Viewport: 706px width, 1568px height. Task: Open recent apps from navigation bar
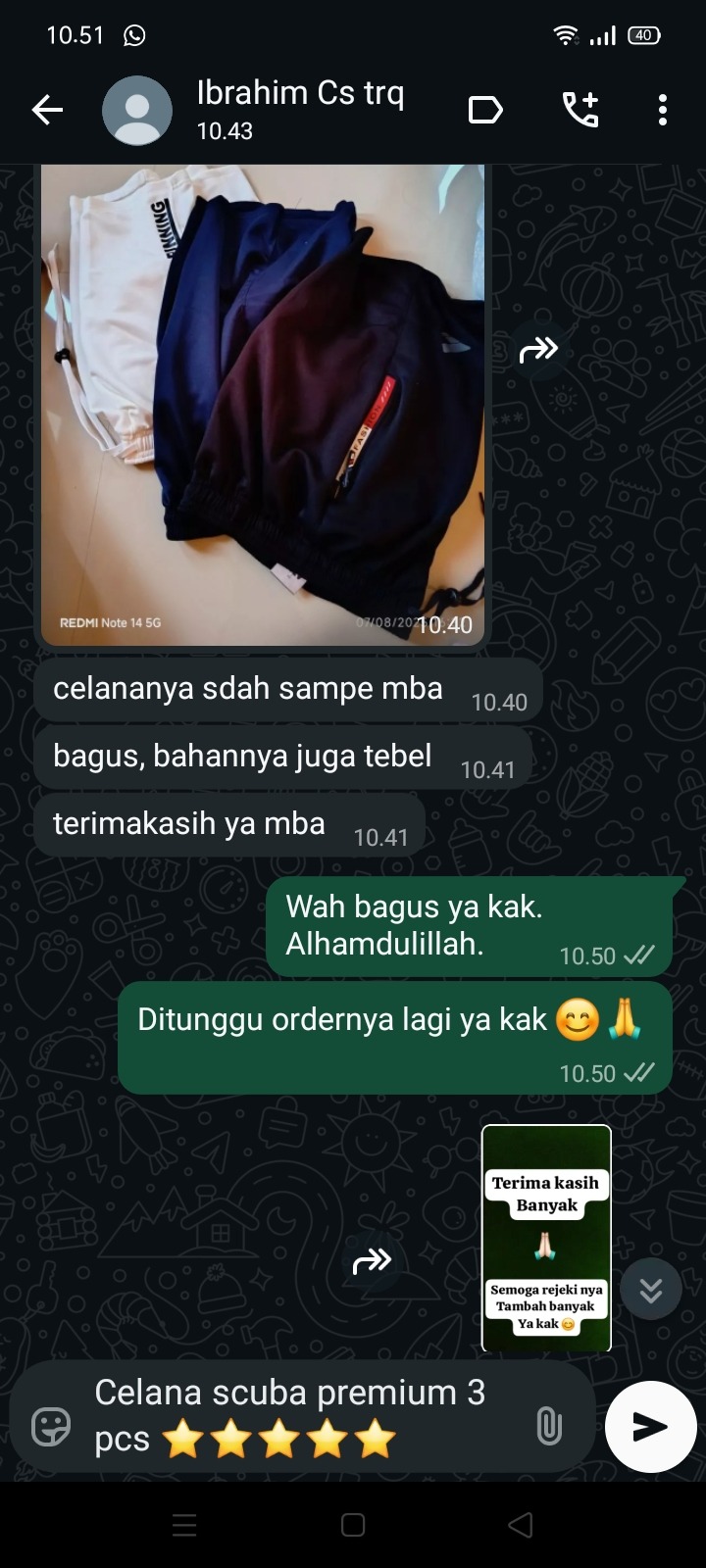184,1525
